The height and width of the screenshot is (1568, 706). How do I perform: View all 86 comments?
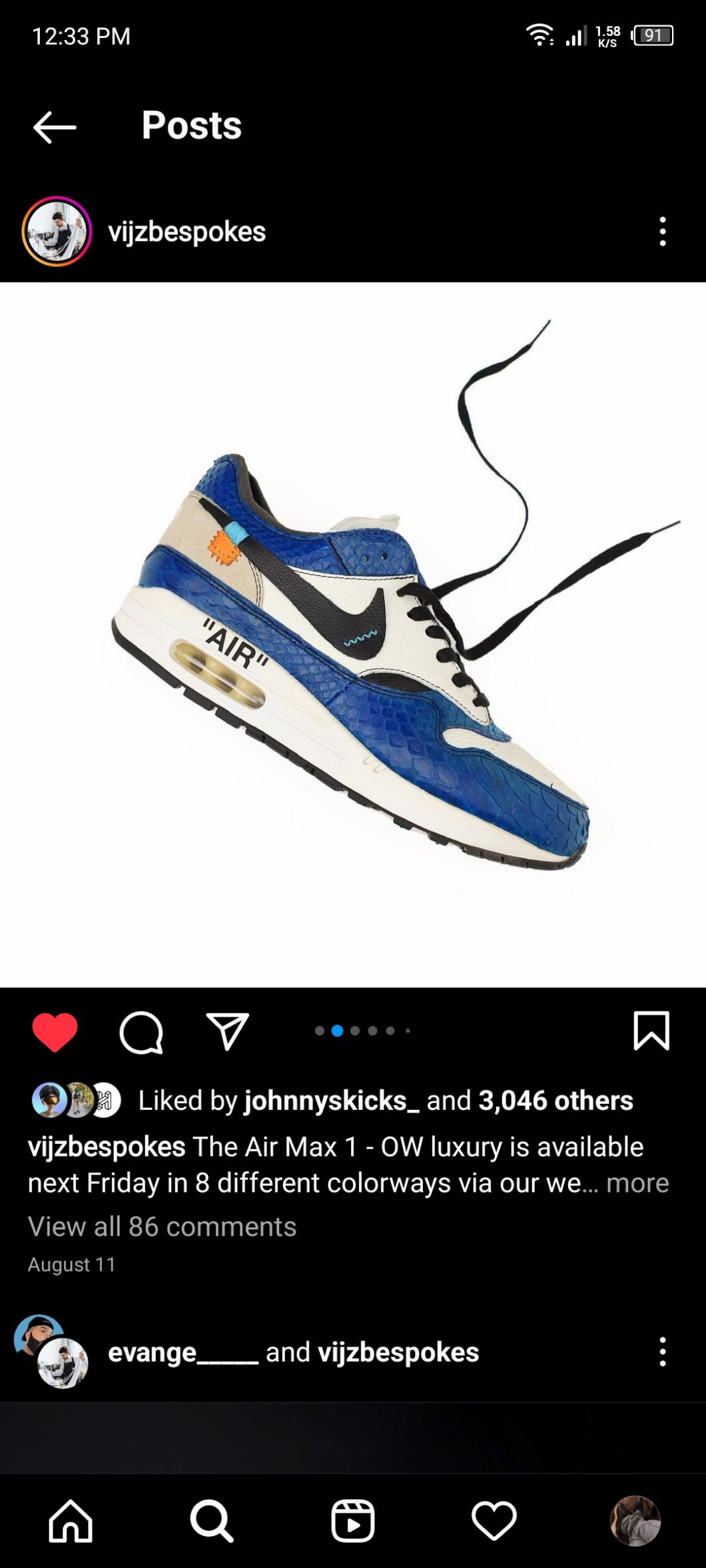click(x=162, y=1226)
